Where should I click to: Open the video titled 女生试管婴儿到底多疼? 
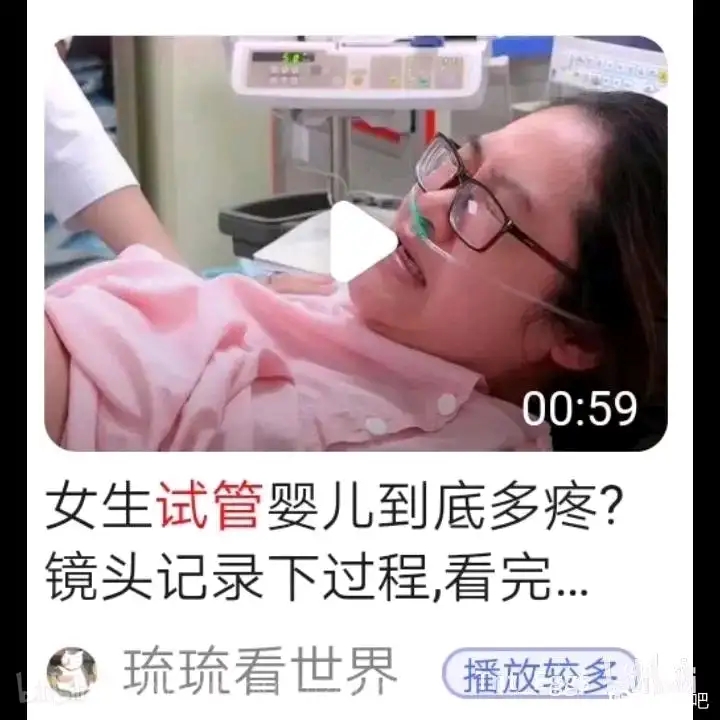[330, 539]
